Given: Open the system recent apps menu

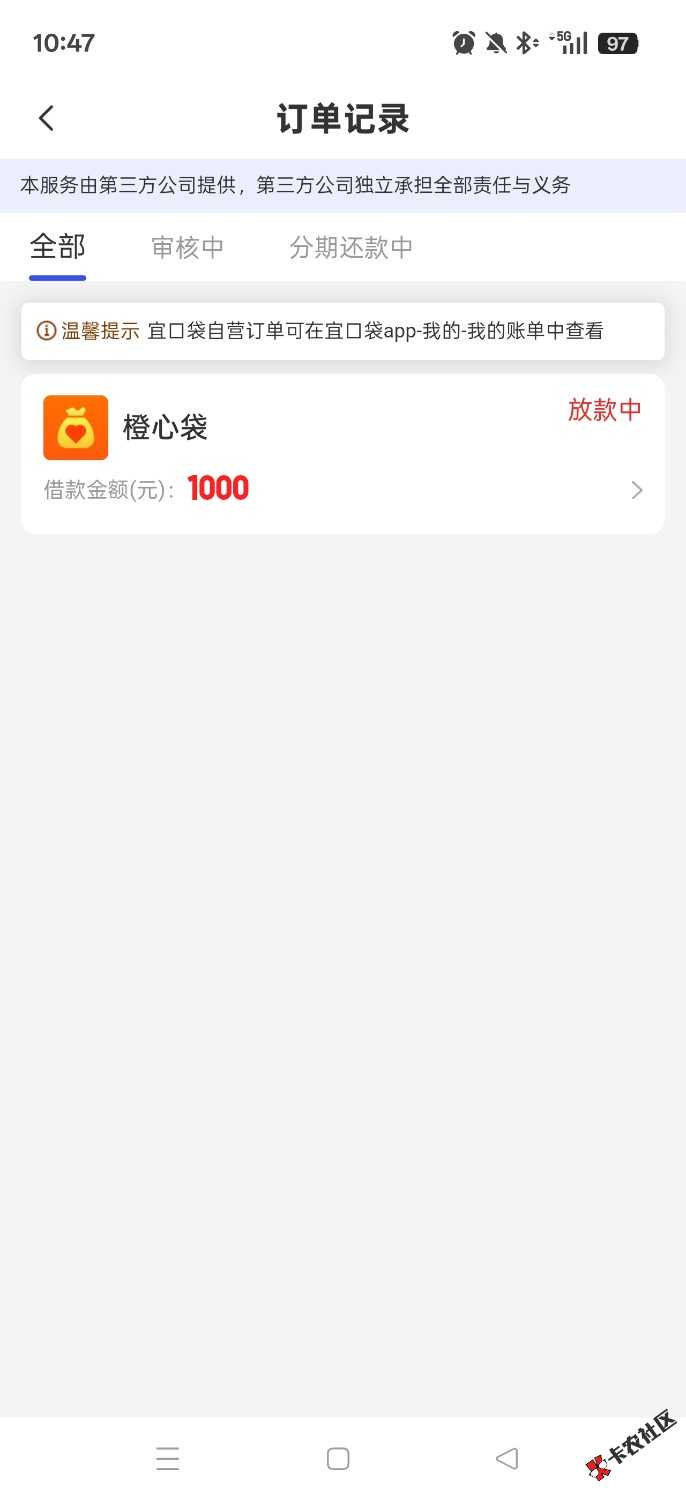Looking at the screenshot, I should tap(168, 1459).
